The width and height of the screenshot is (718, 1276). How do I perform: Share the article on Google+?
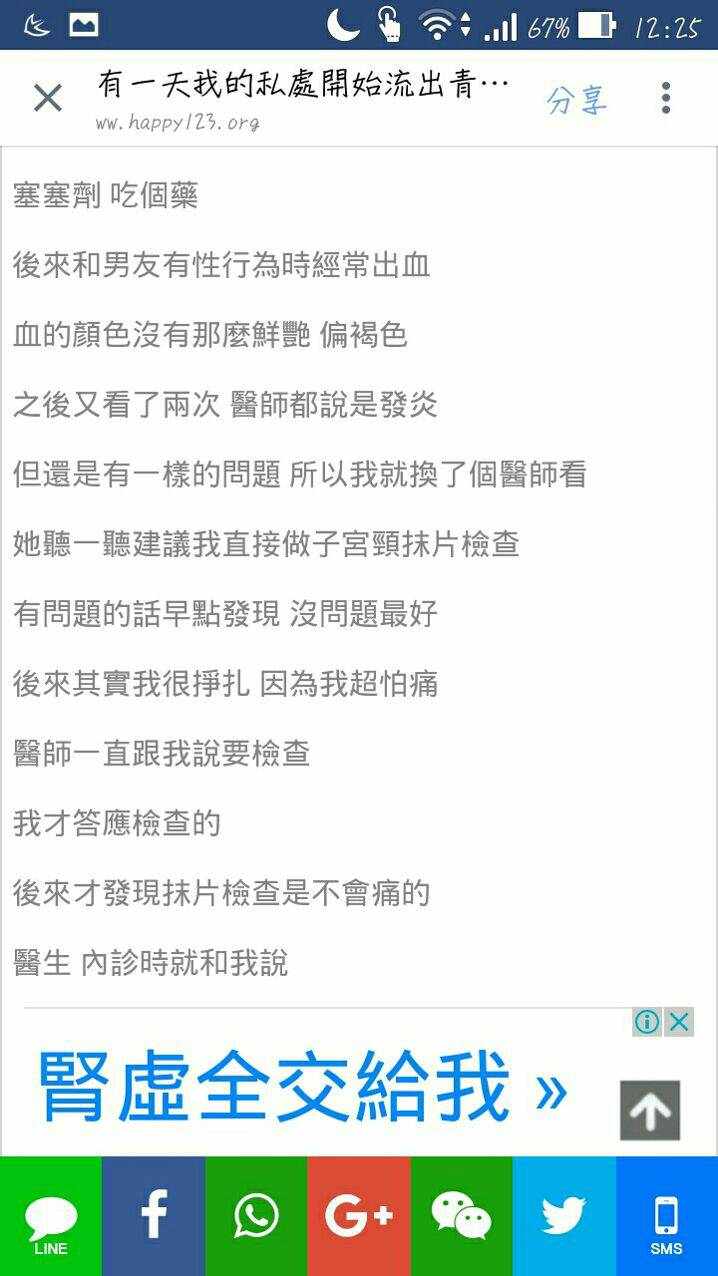[x=359, y=1216]
